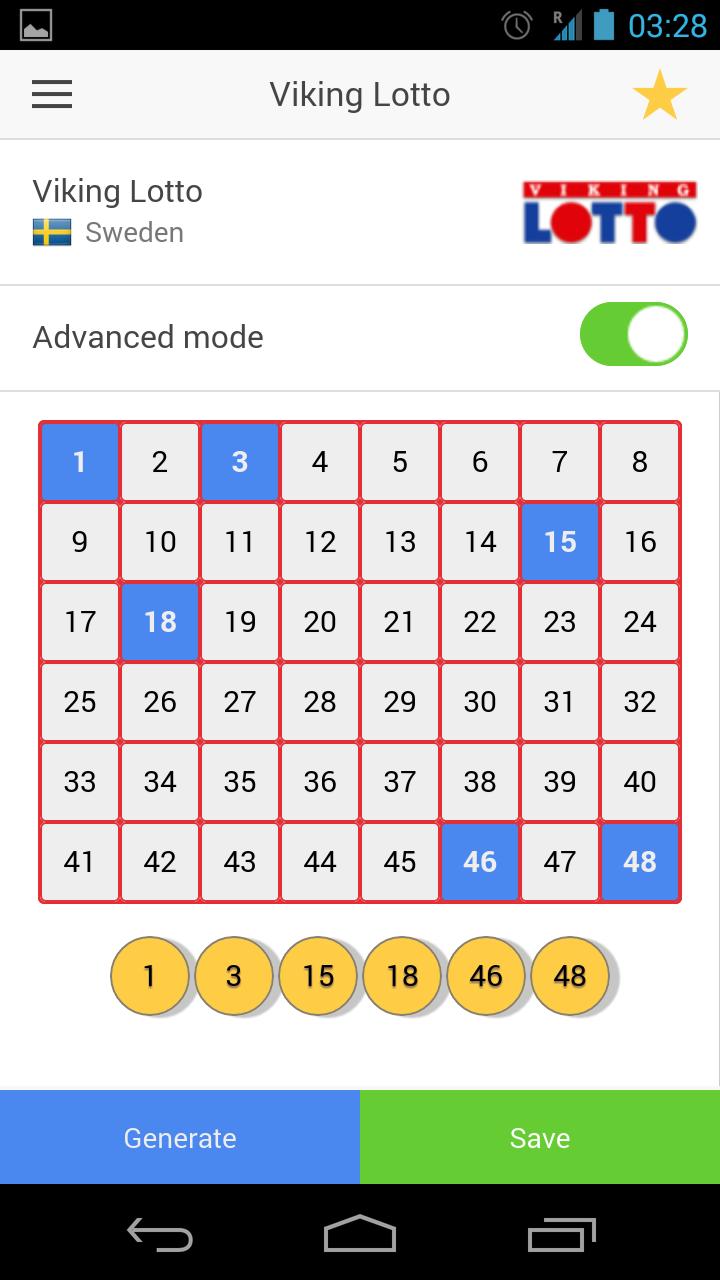The image size is (720, 1280).
Task: Go back using system back button
Action: click(160, 1234)
